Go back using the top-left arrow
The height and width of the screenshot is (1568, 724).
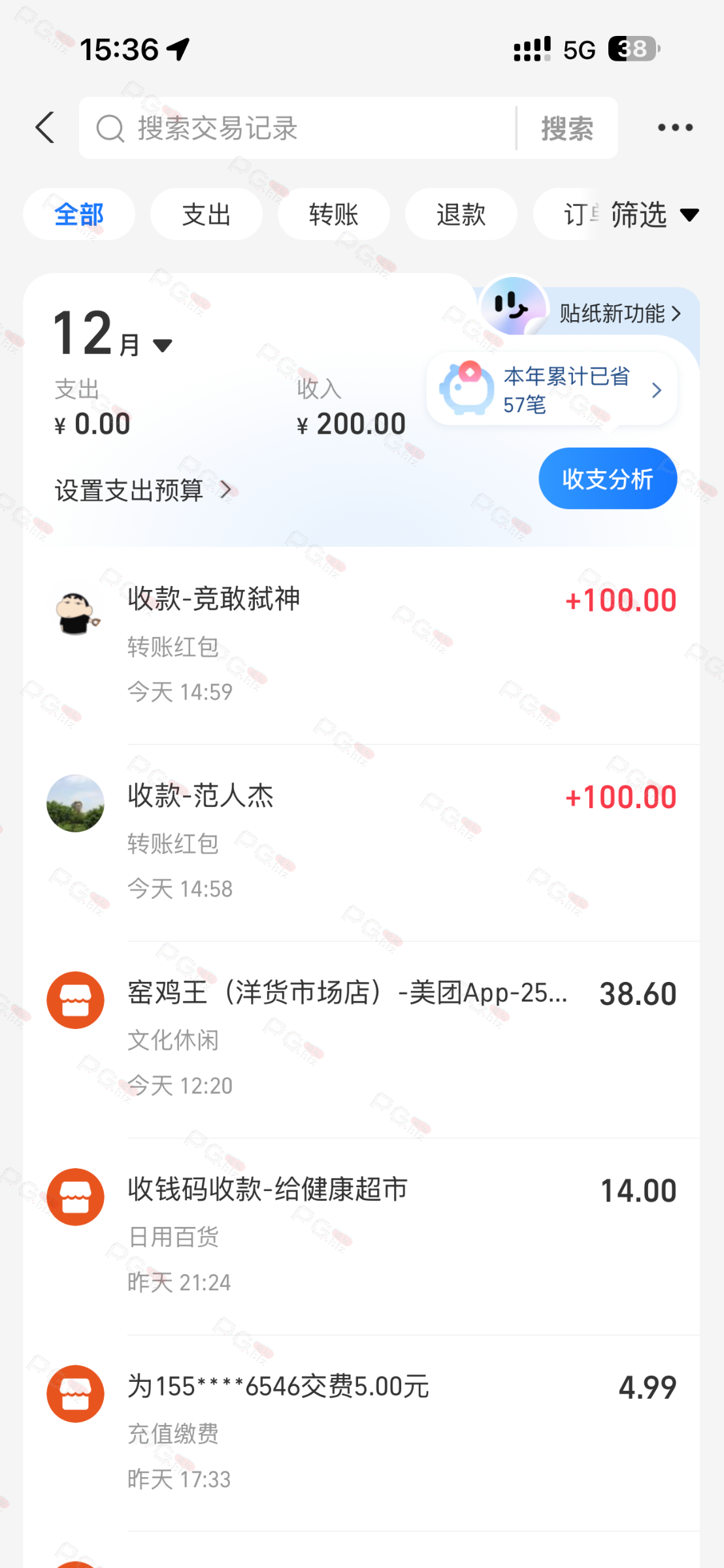click(45, 127)
